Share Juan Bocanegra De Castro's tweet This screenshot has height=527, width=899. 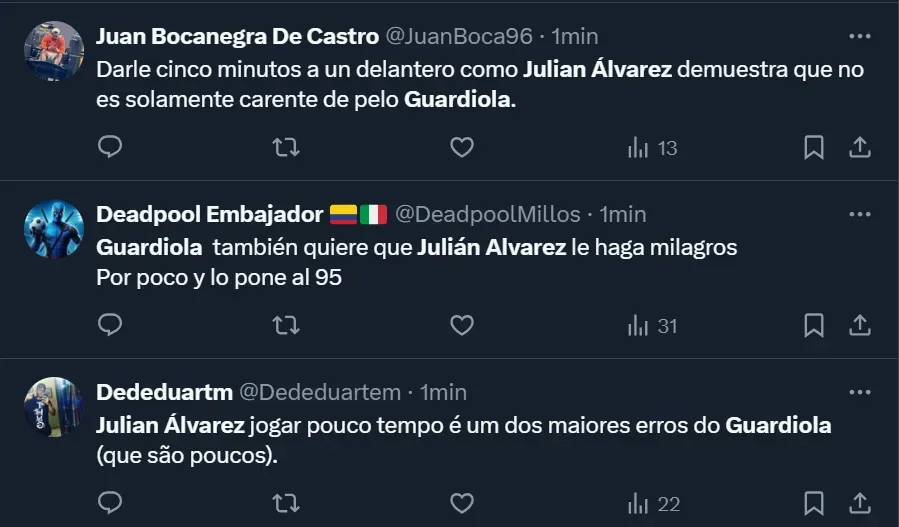click(859, 148)
